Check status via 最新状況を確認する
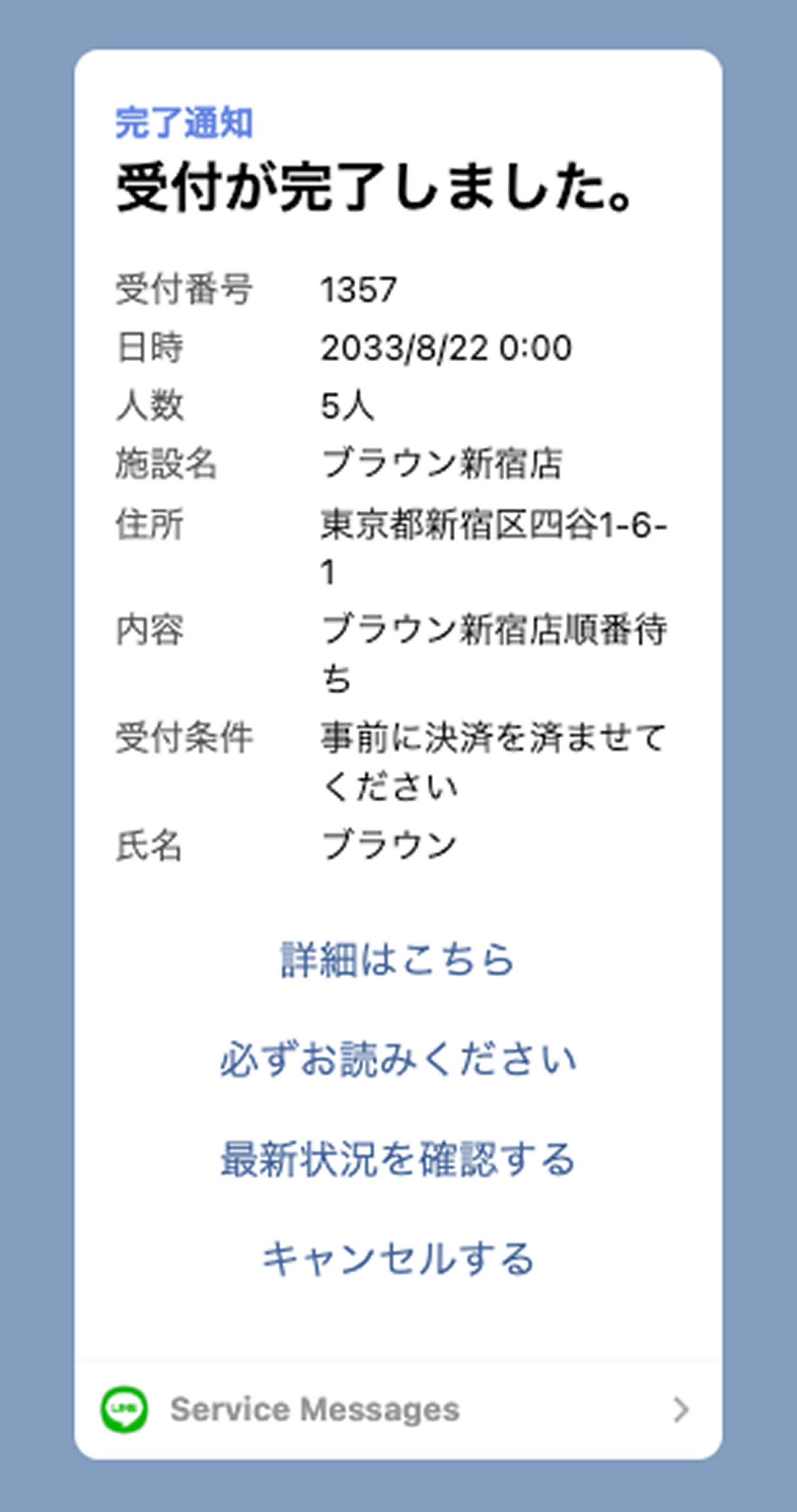This screenshot has height=1512, width=797. click(397, 1160)
